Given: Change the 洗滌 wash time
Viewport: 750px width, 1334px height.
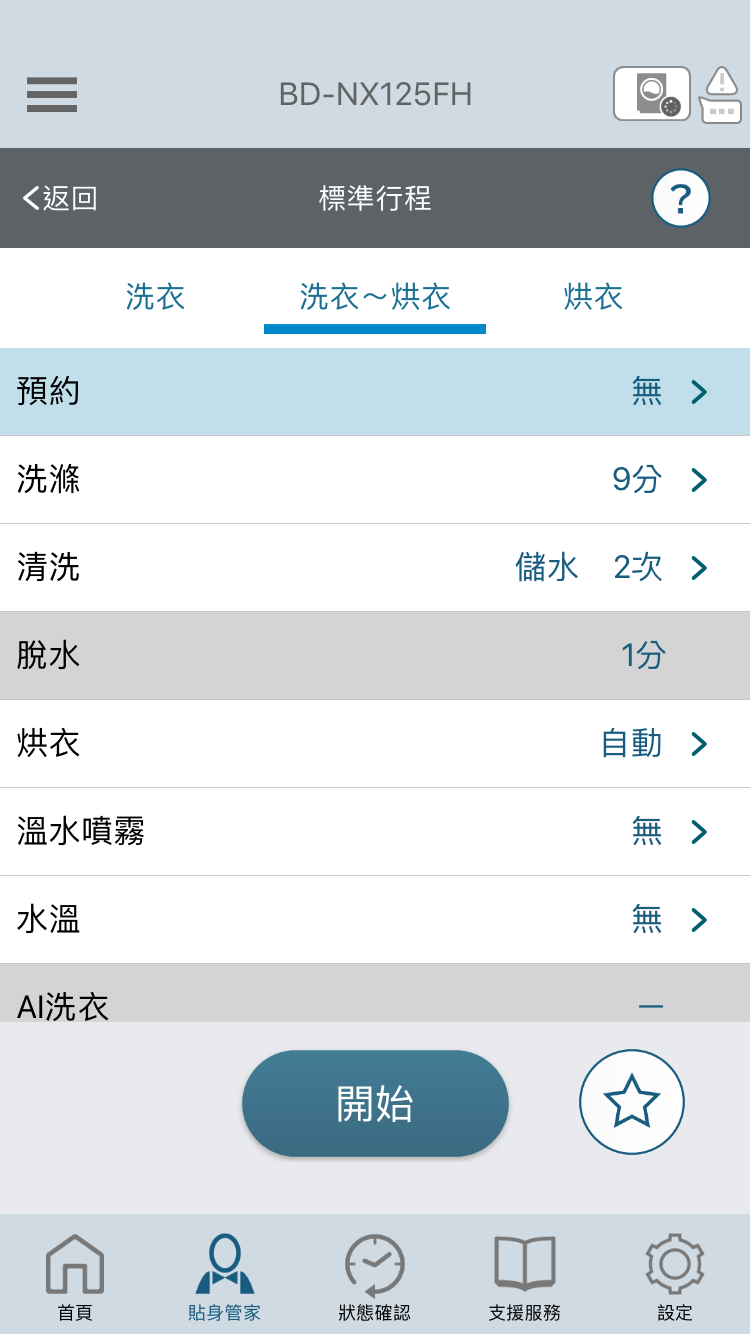Looking at the screenshot, I should pyautogui.click(x=375, y=480).
